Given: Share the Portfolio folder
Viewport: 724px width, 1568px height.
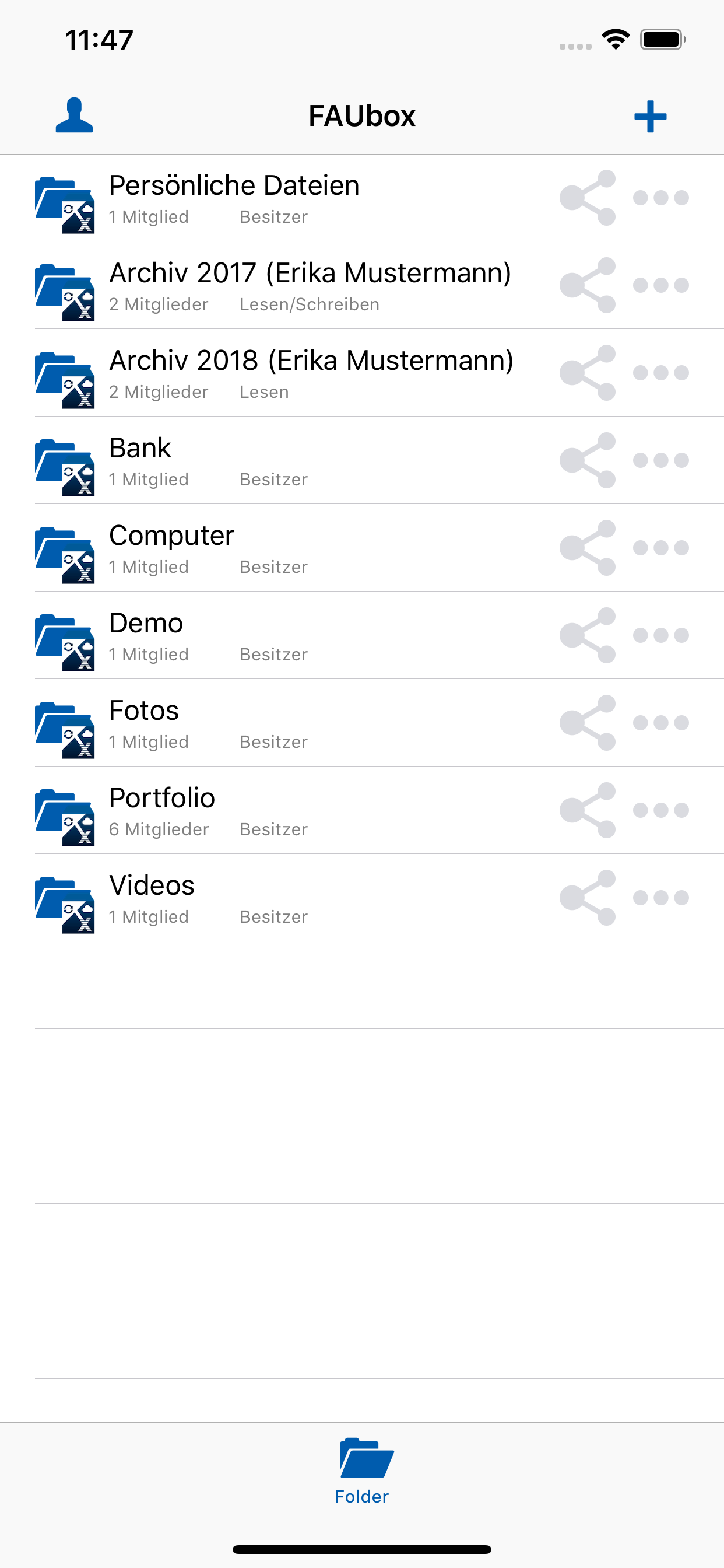Looking at the screenshot, I should pos(588,810).
